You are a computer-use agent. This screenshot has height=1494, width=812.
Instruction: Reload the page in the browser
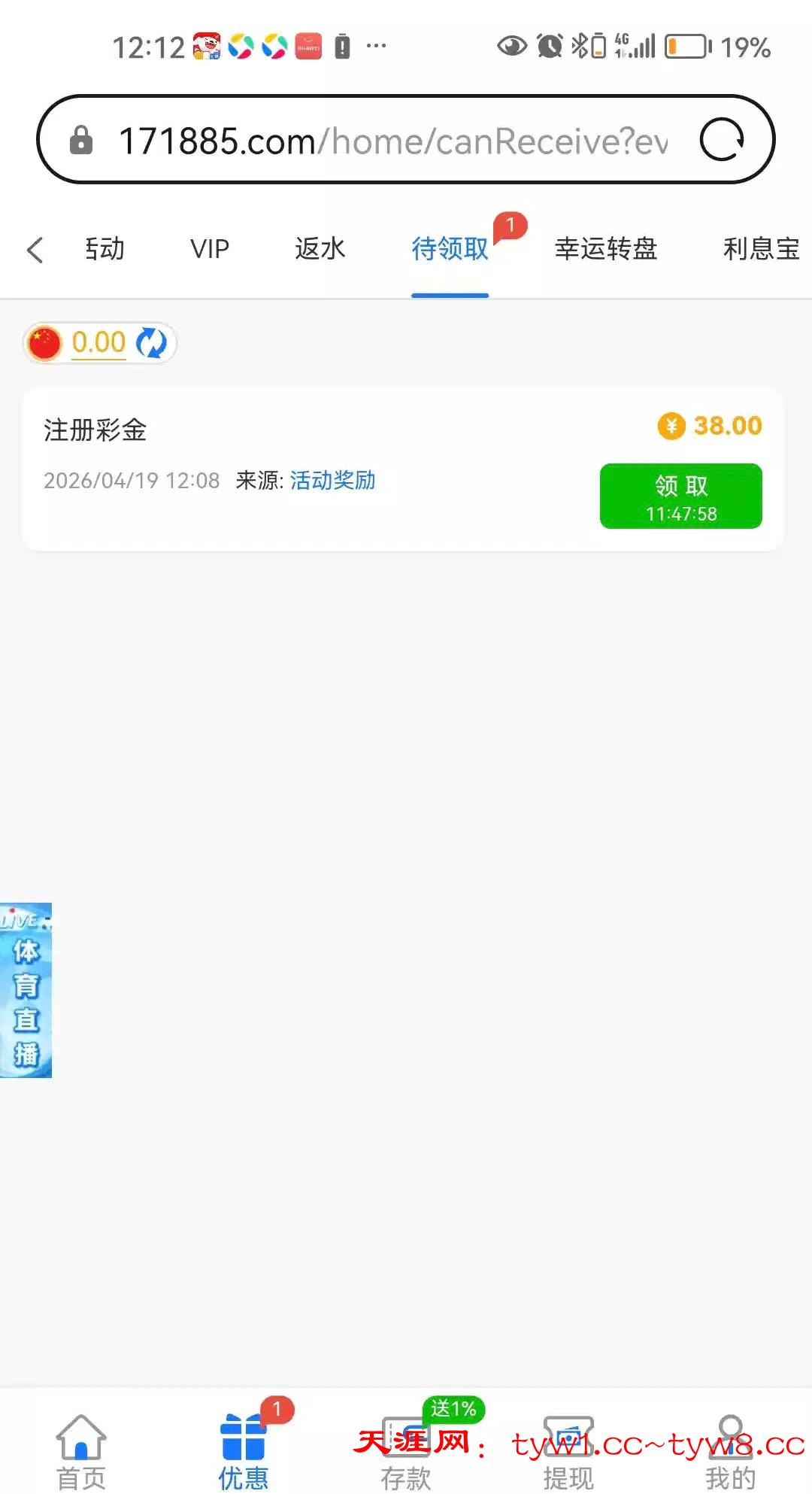click(x=722, y=140)
